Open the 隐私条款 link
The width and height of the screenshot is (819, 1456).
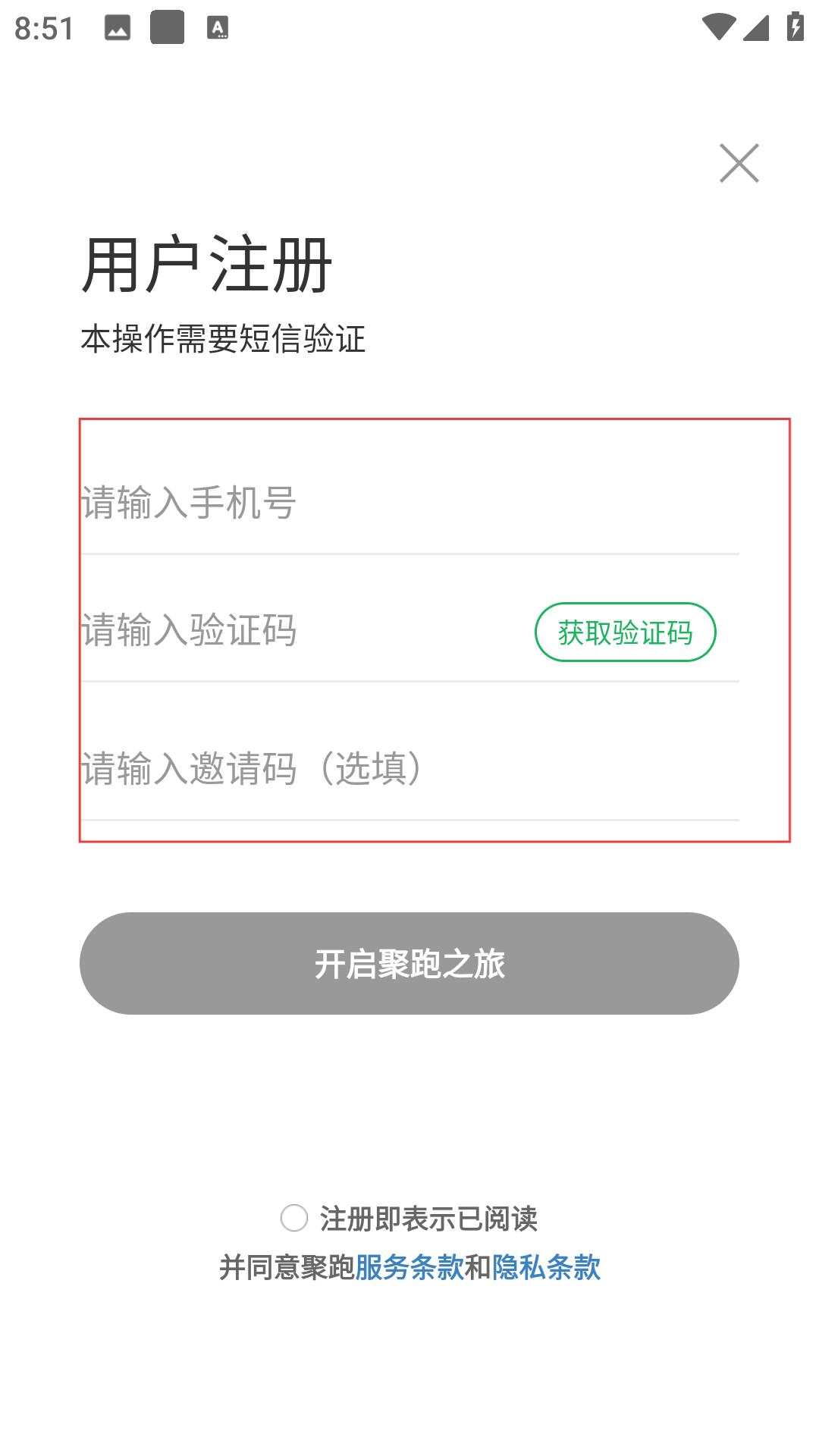(546, 1267)
